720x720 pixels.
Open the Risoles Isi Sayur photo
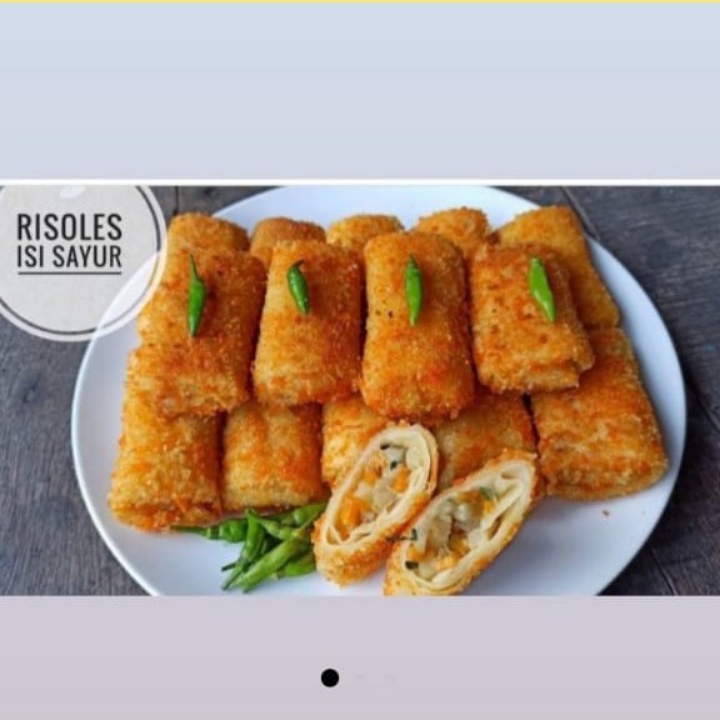tap(360, 390)
